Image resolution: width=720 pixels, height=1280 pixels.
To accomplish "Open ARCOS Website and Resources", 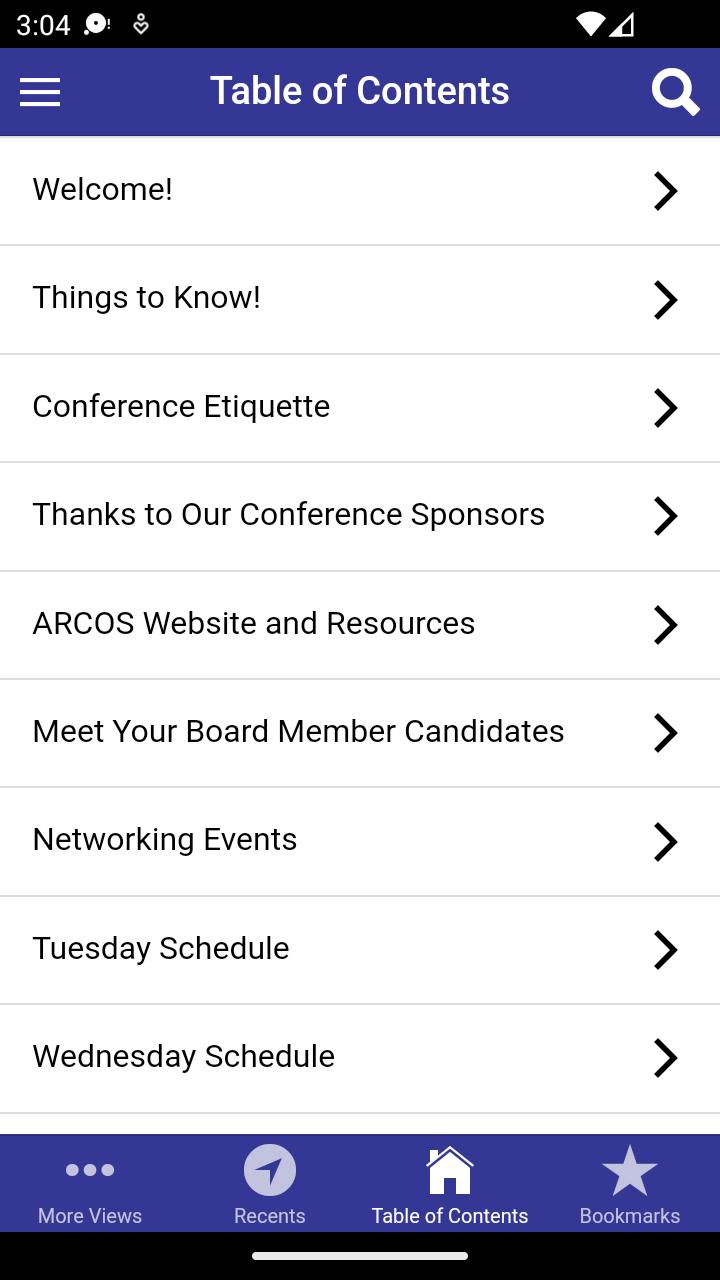I will click(x=360, y=625).
